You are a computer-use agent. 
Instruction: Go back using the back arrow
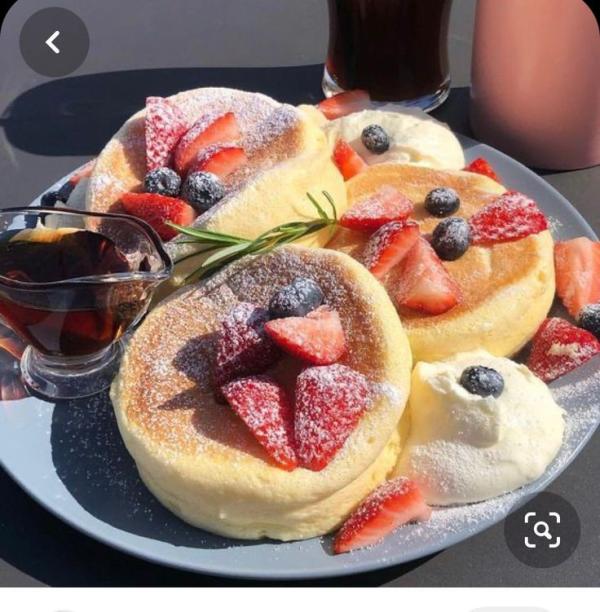coord(54,42)
